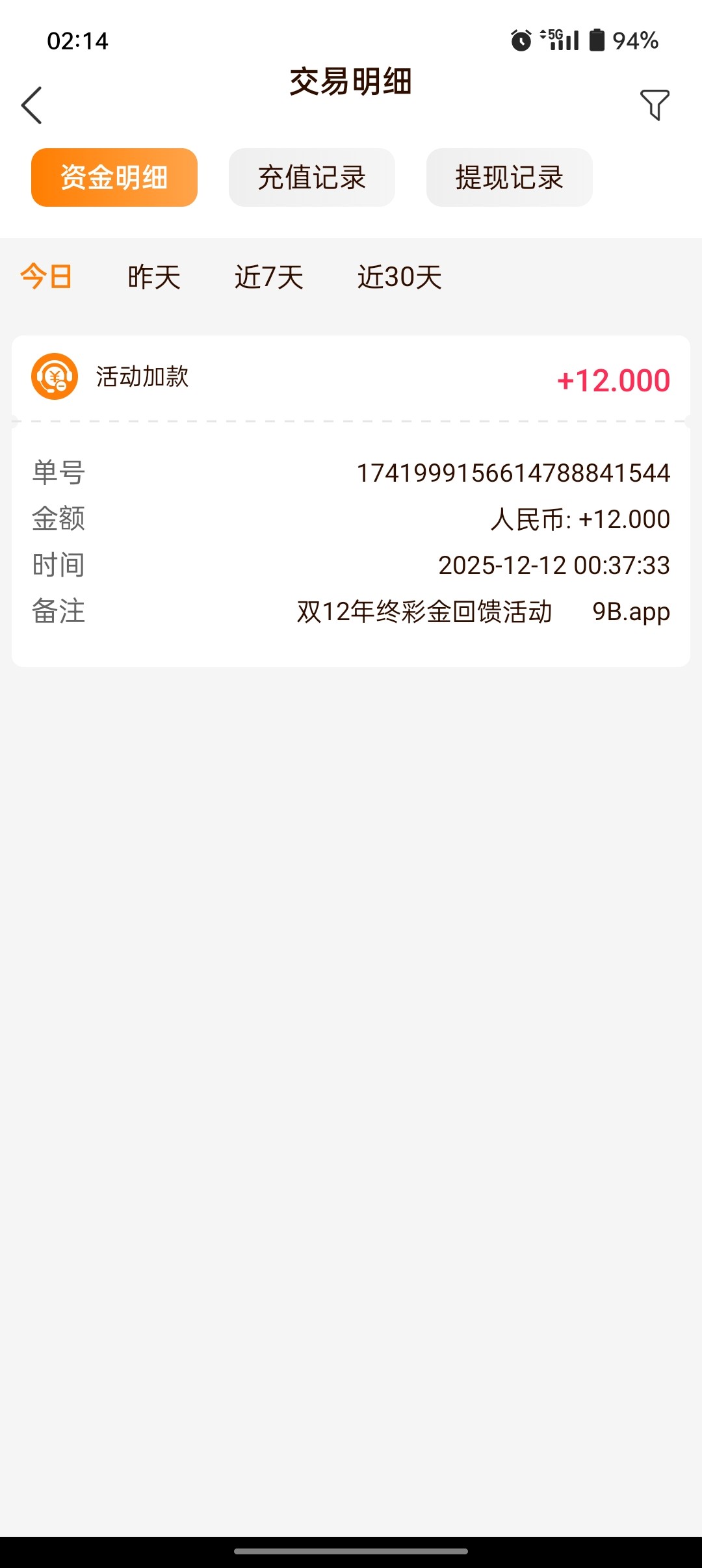Select the 资金明细 tab
This screenshot has height=1568, width=702.
point(114,177)
